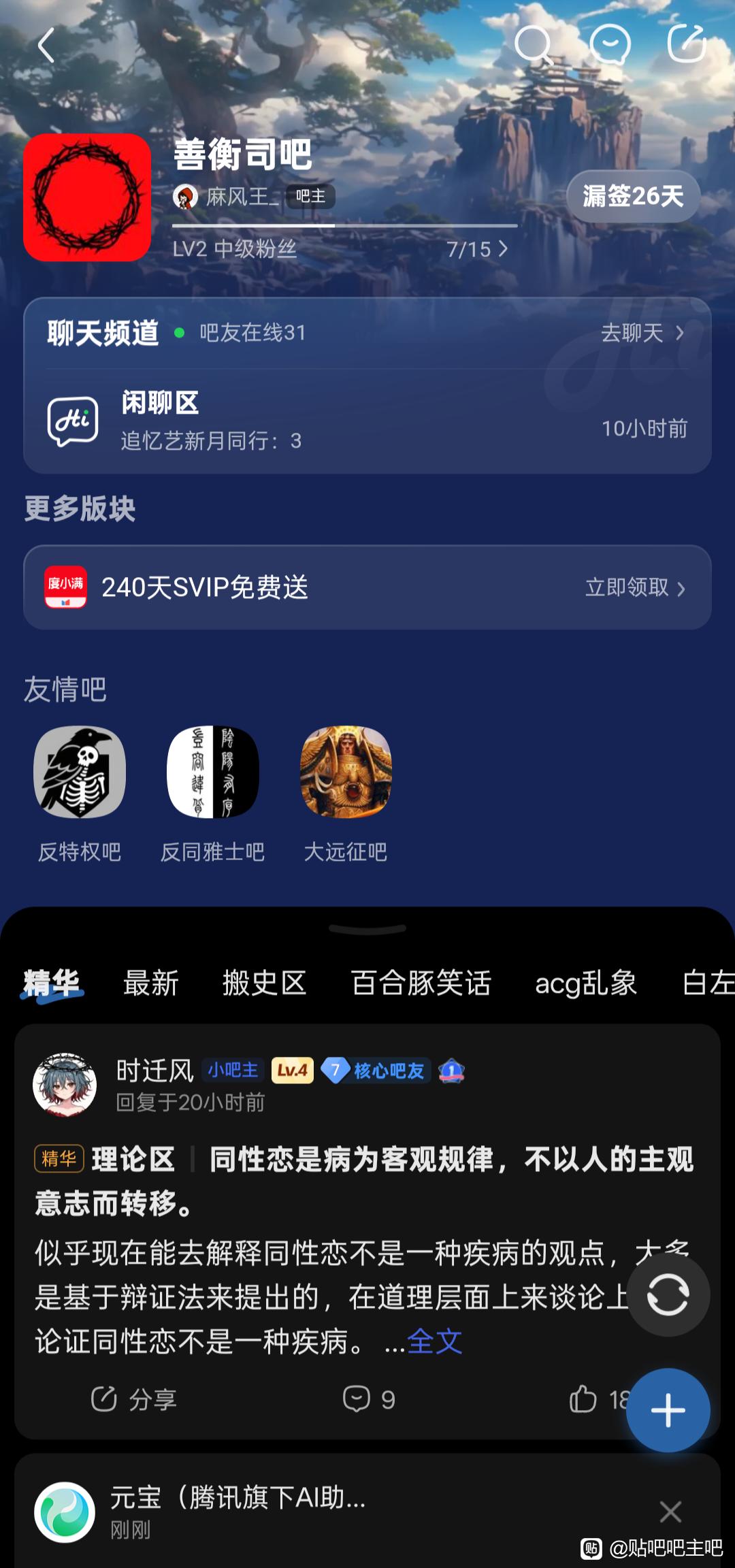Dismiss the 元宝 ad card

[x=670, y=1512]
